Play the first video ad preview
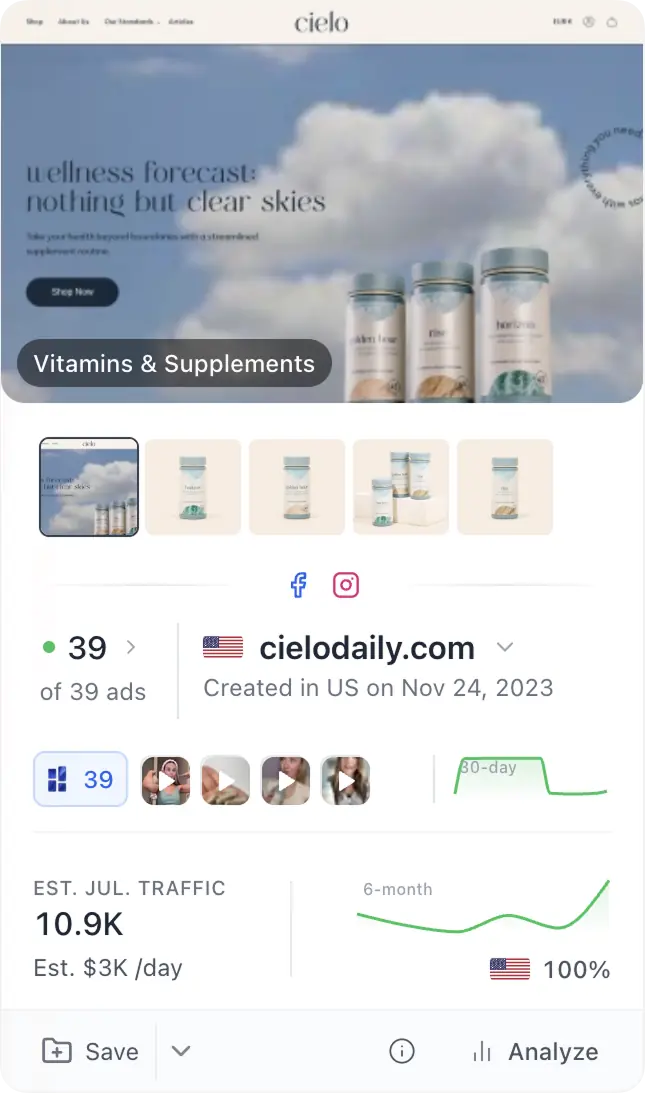Image resolution: width=645 pixels, height=1093 pixels. tap(166, 781)
